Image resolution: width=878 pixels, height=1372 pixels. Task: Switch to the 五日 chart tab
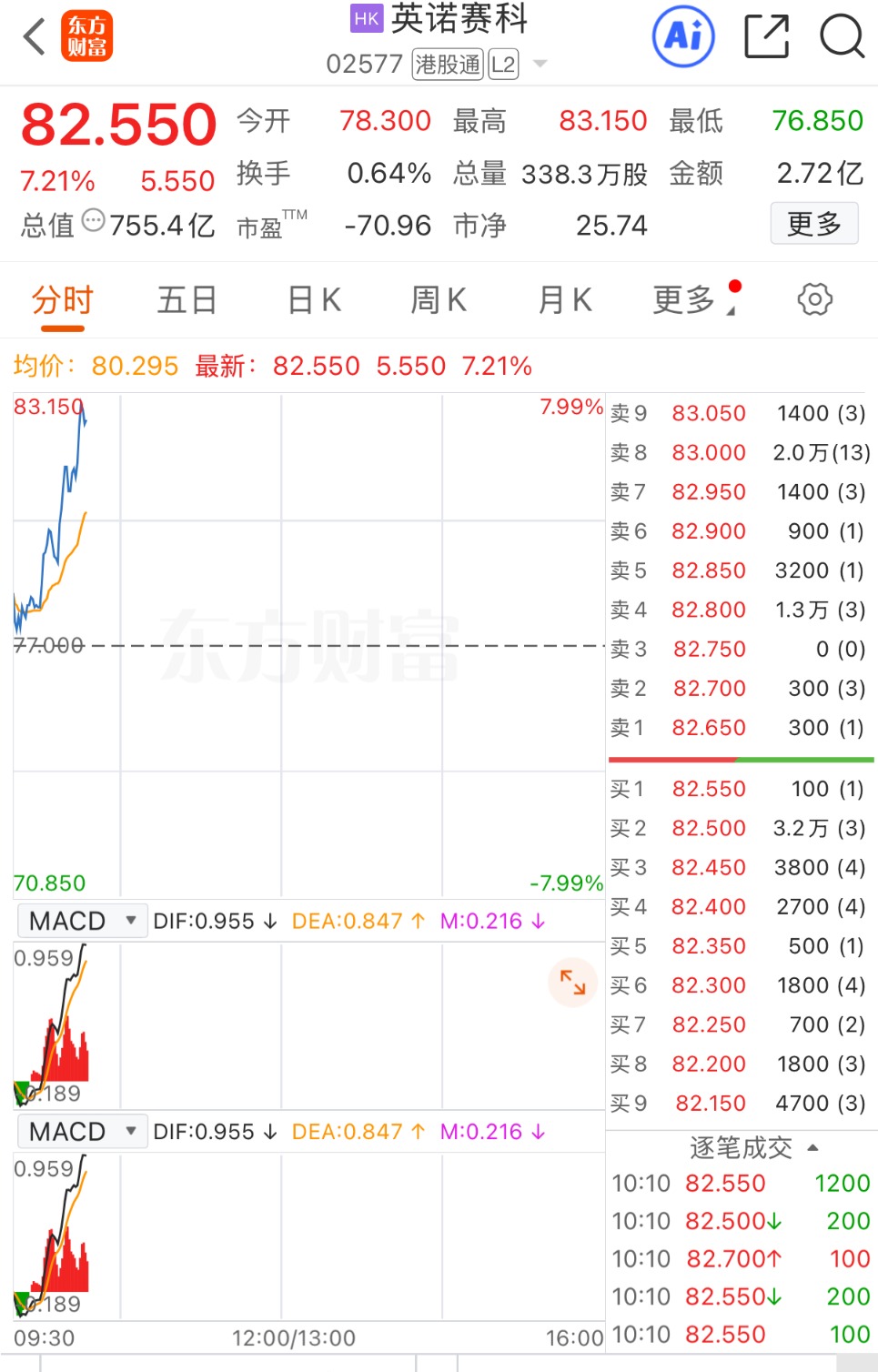click(x=187, y=300)
